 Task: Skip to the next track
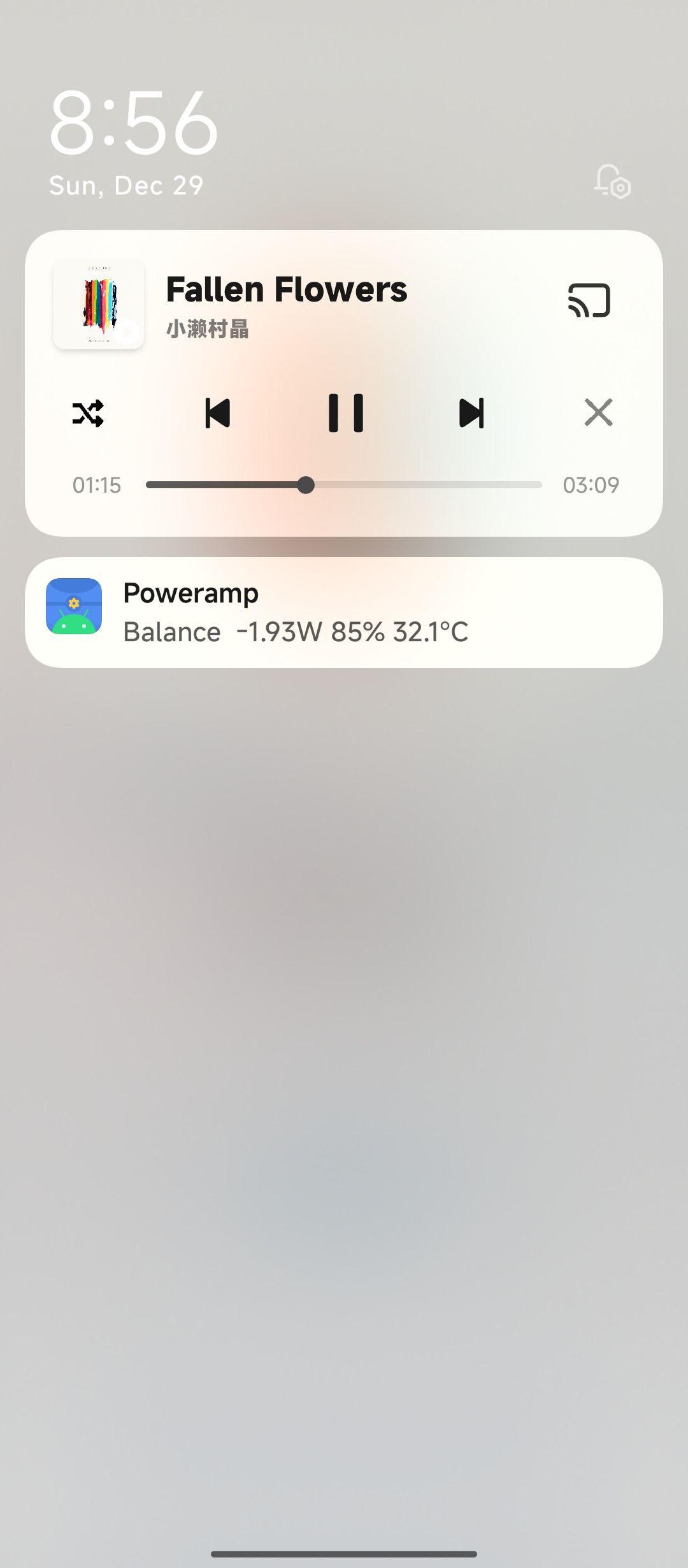(471, 413)
